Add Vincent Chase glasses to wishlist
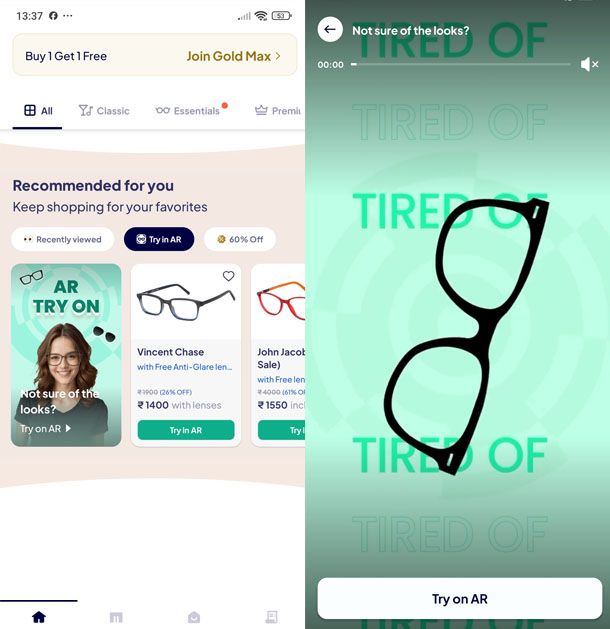The height and width of the screenshot is (629, 610). coord(228,276)
